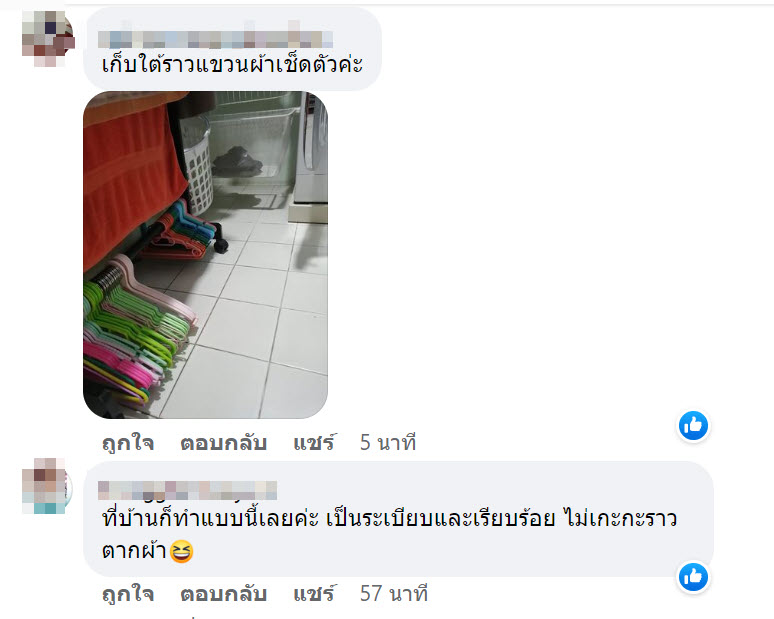Share the comment posted 57 นาที ago
Viewport: 774px width, 619px height.
click(315, 594)
